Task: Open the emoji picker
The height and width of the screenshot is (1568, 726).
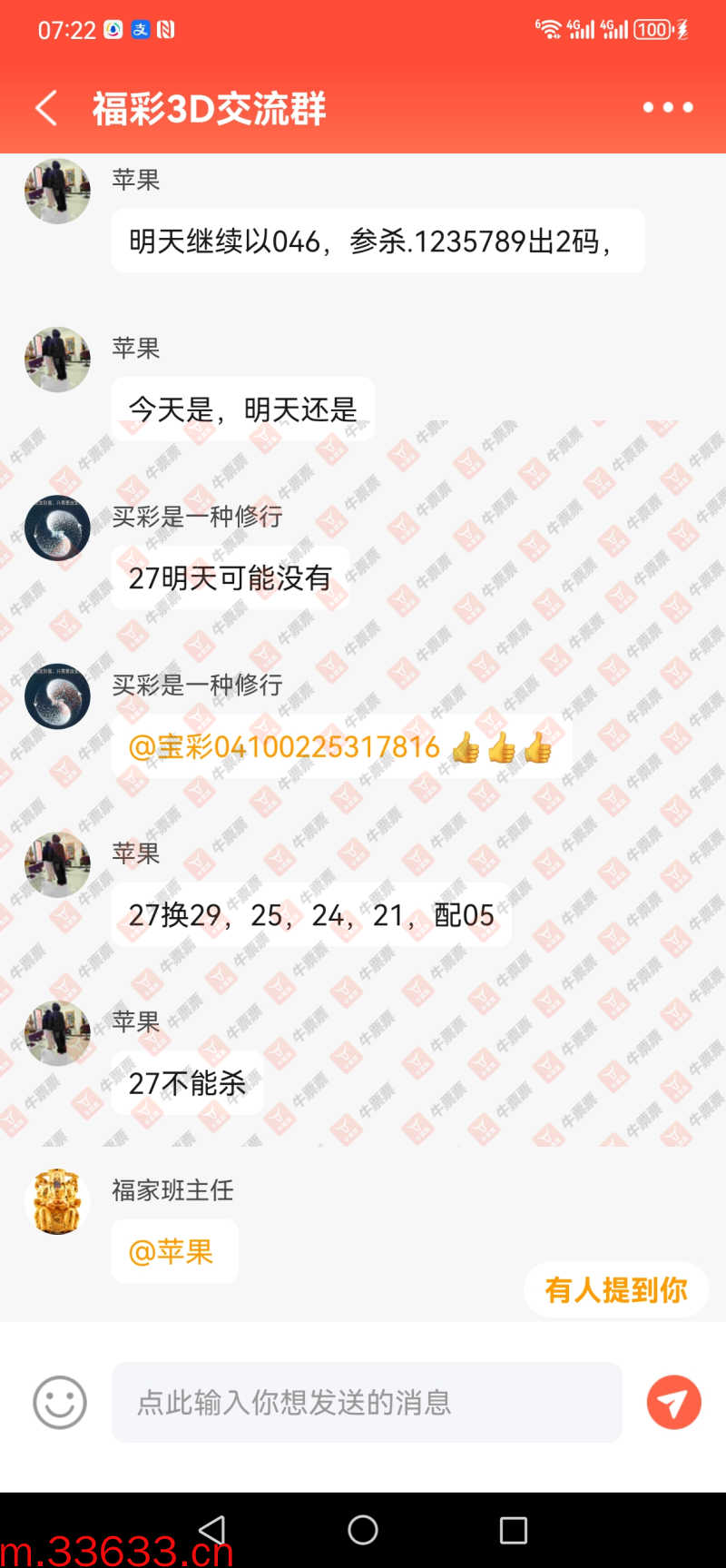Action: pyautogui.click(x=60, y=1402)
